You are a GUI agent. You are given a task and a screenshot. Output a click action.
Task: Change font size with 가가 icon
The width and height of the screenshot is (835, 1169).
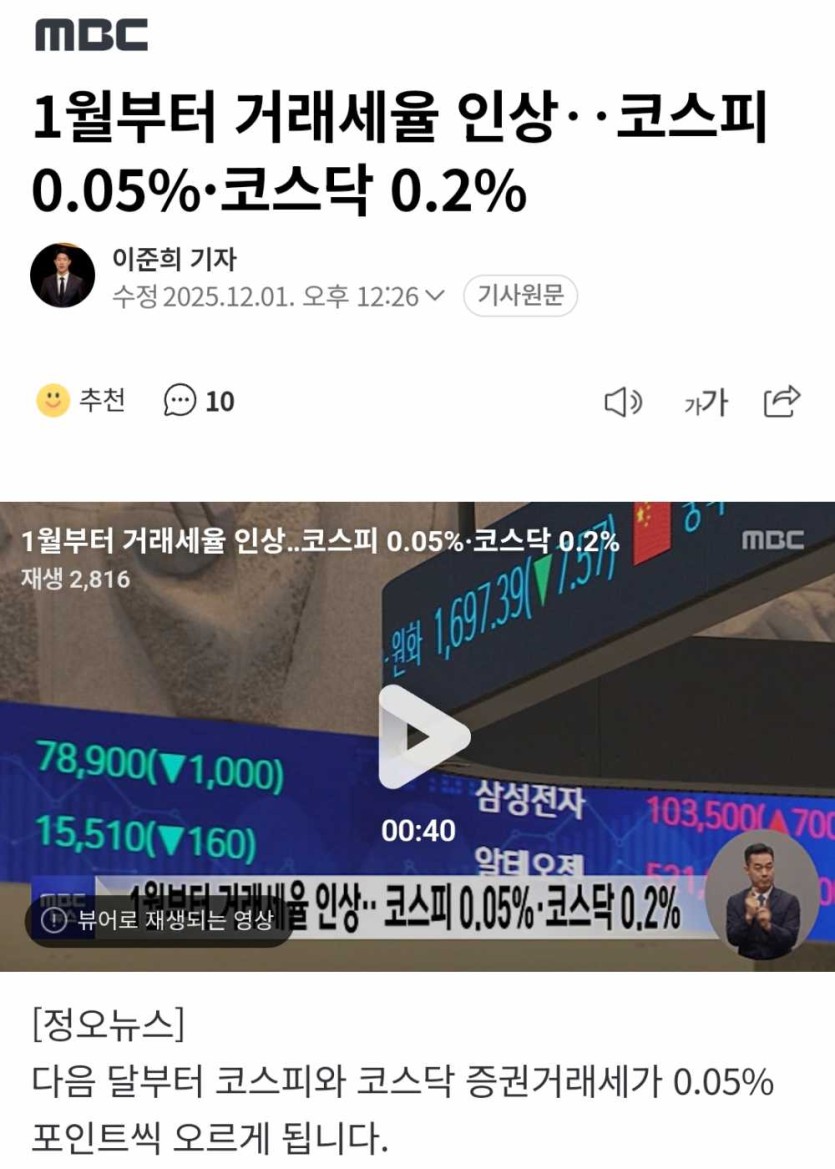pyautogui.click(x=705, y=402)
